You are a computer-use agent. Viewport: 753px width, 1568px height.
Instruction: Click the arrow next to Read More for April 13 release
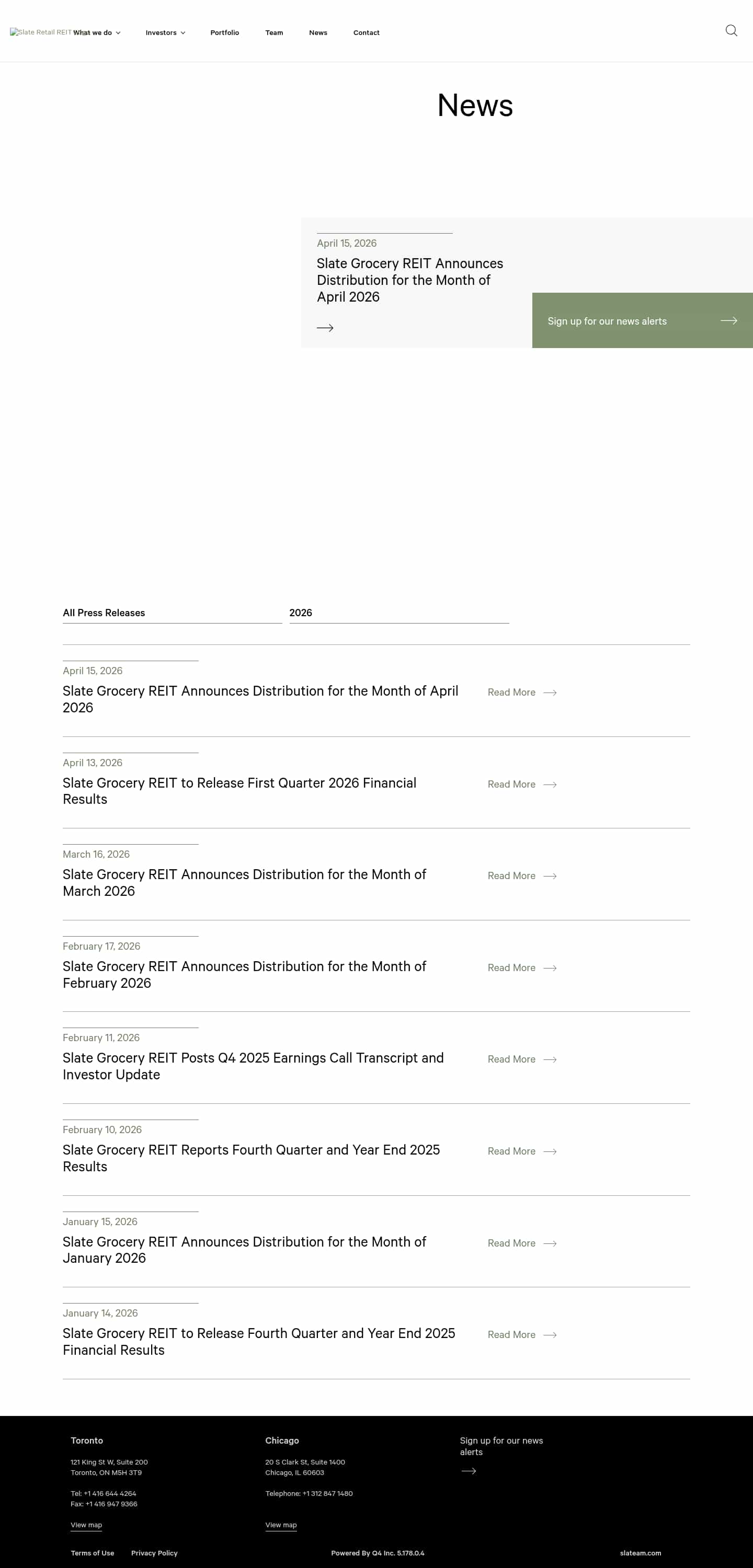click(x=549, y=785)
